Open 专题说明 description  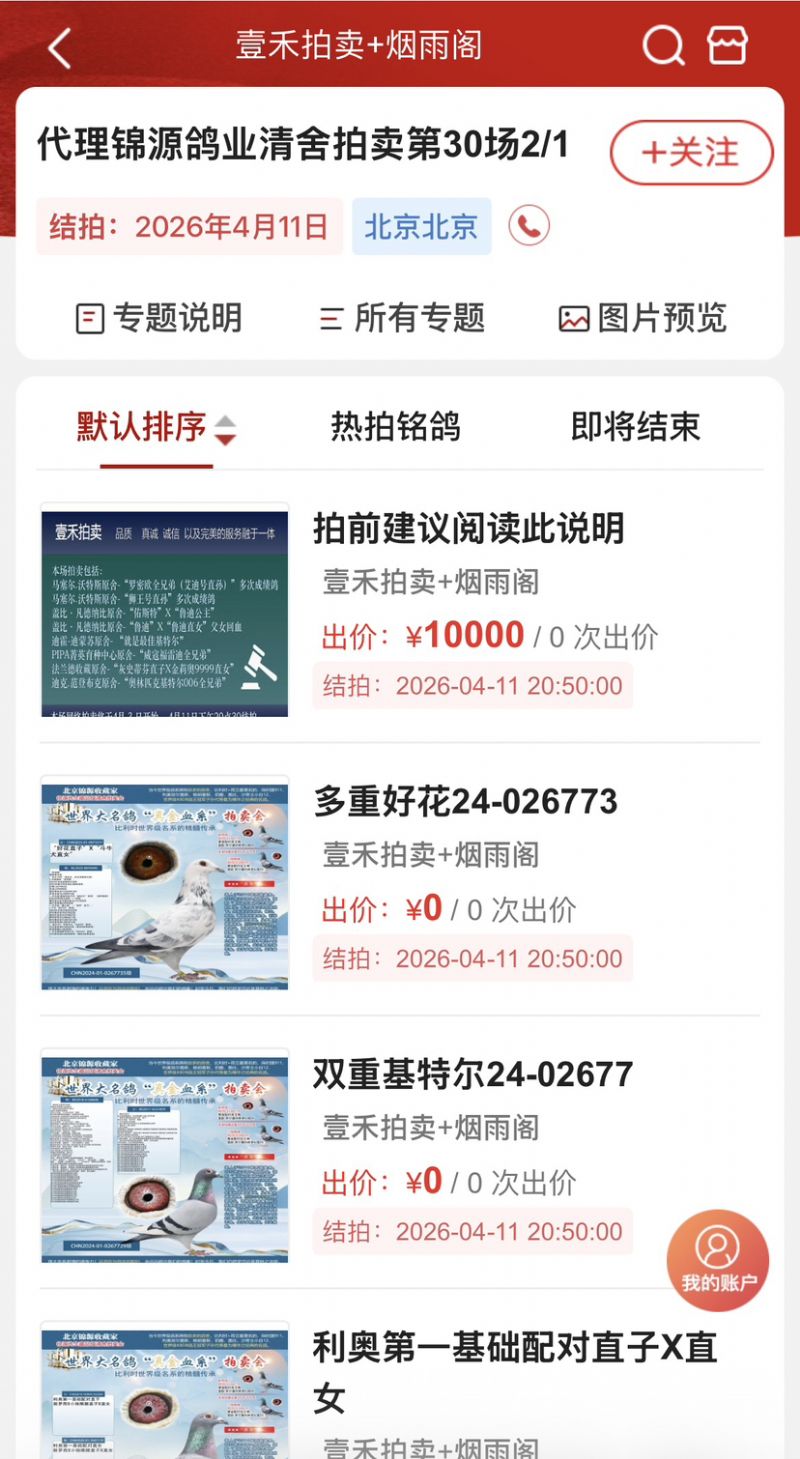pos(160,318)
